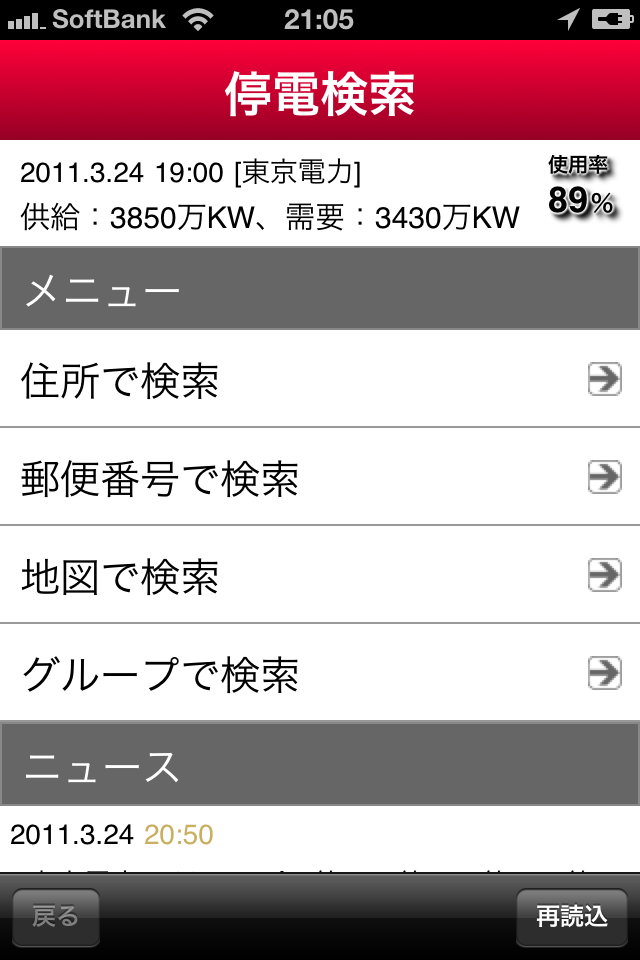Screen dimensions: 640x960
Task: Choose グループで検索 group search
Action: tap(320, 673)
